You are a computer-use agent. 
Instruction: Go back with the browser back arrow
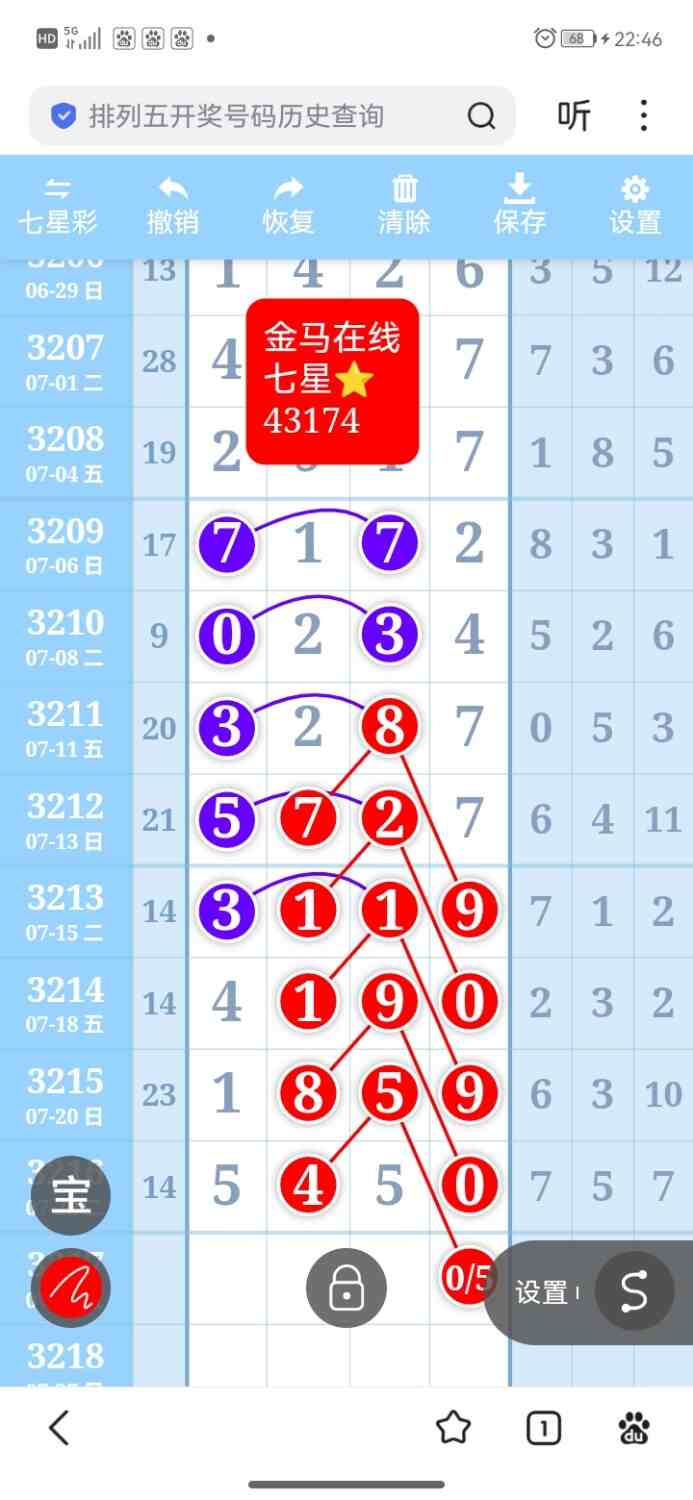coord(60,1428)
